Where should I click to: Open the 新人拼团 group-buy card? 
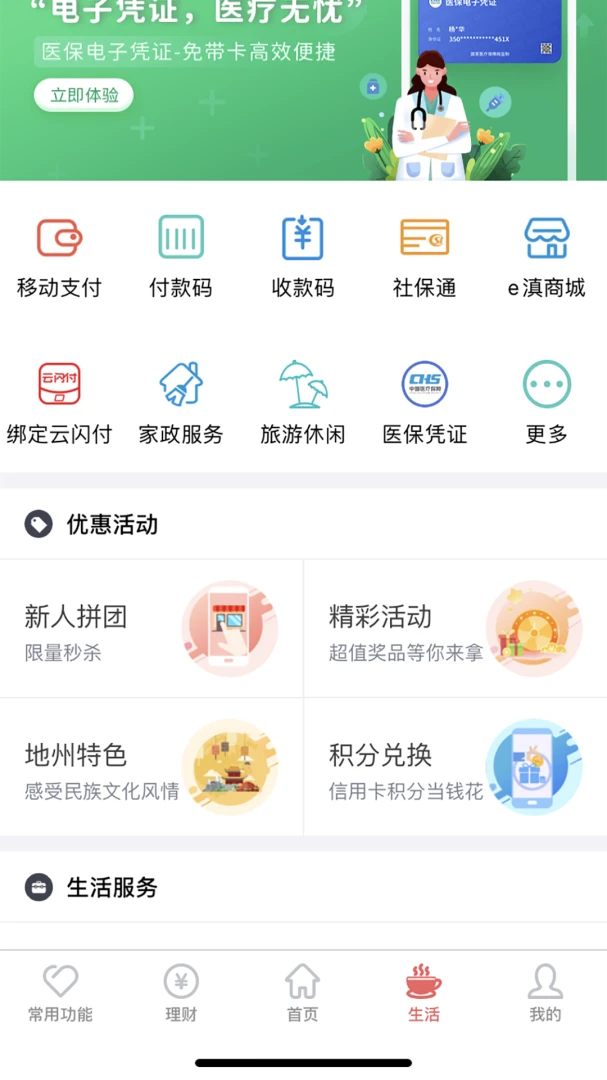(x=151, y=629)
